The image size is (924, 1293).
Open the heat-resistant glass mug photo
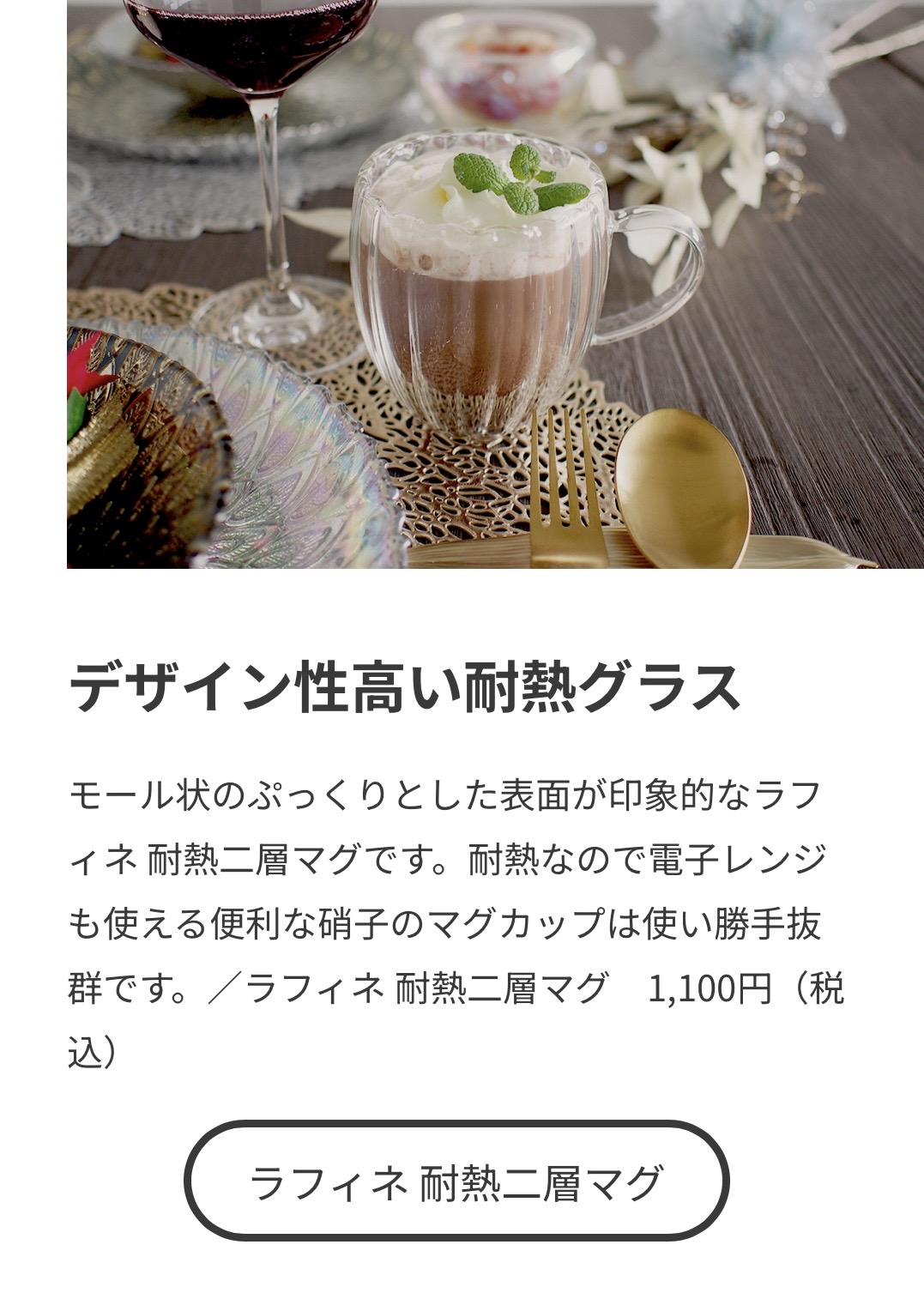coord(495,283)
